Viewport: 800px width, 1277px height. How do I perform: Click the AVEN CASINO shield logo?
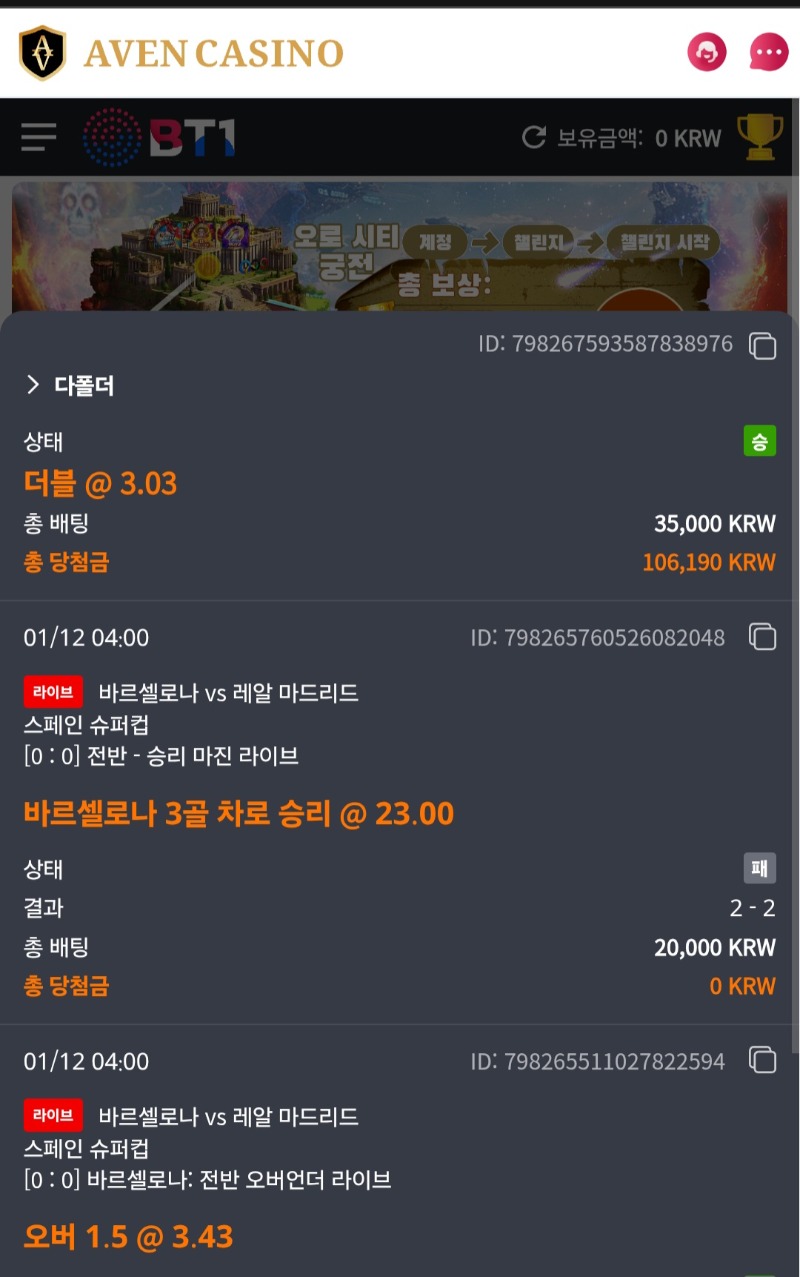(43, 51)
